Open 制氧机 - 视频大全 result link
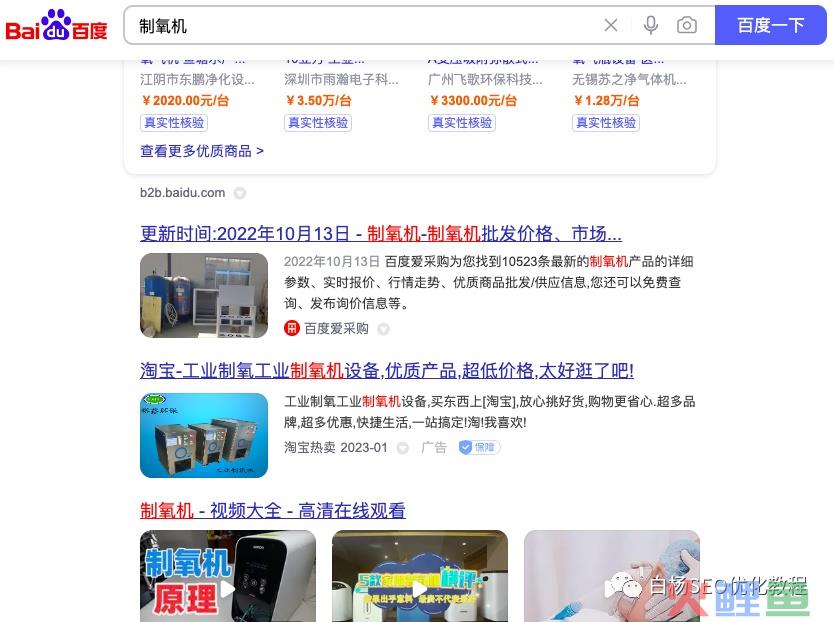 [x=272, y=511]
